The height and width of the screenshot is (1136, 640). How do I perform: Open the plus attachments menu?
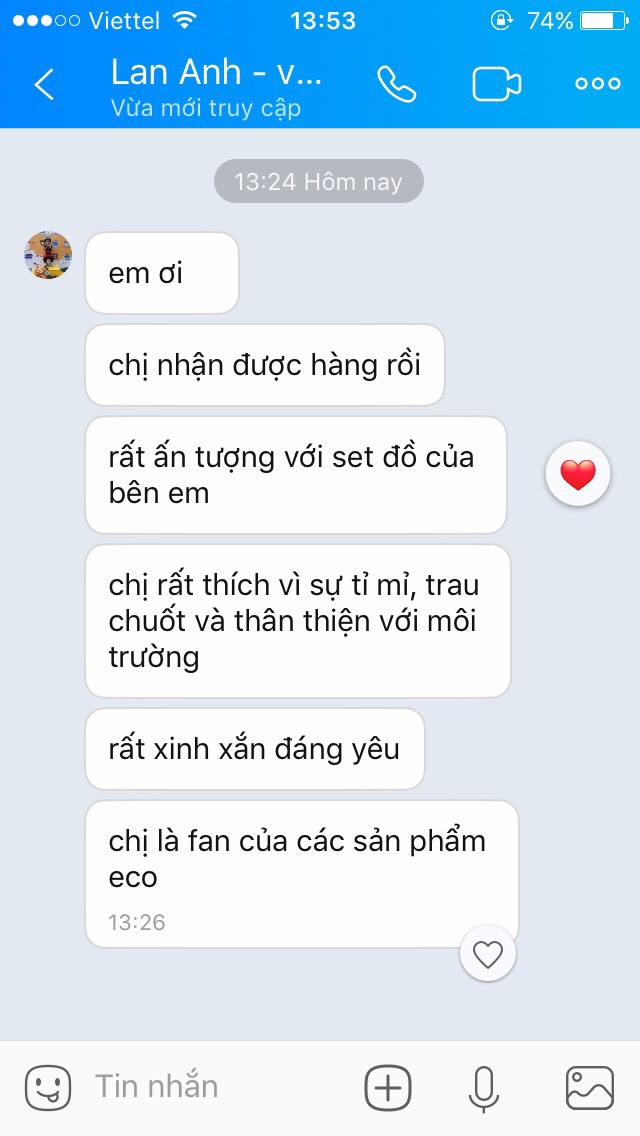click(x=388, y=1088)
